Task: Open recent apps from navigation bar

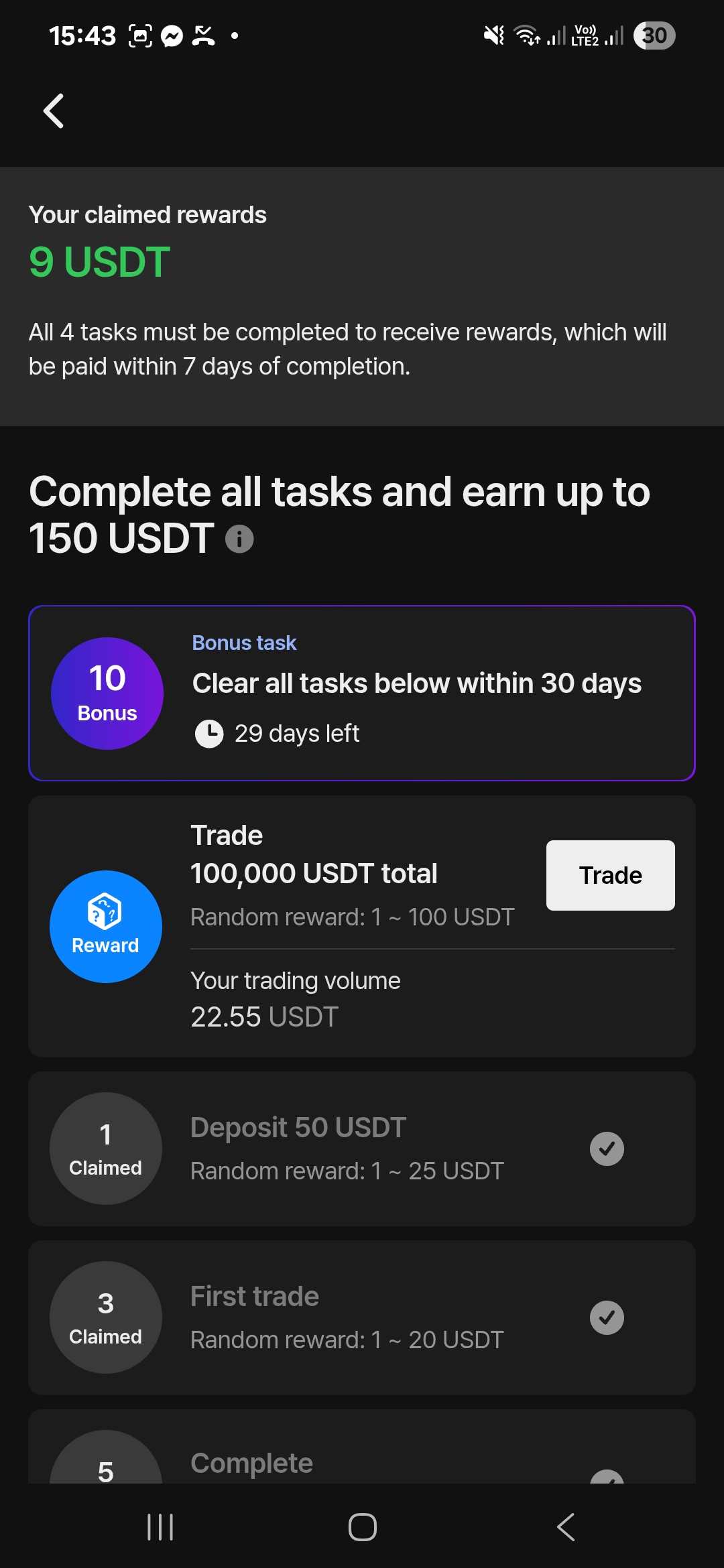Action: [x=160, y=1527]
